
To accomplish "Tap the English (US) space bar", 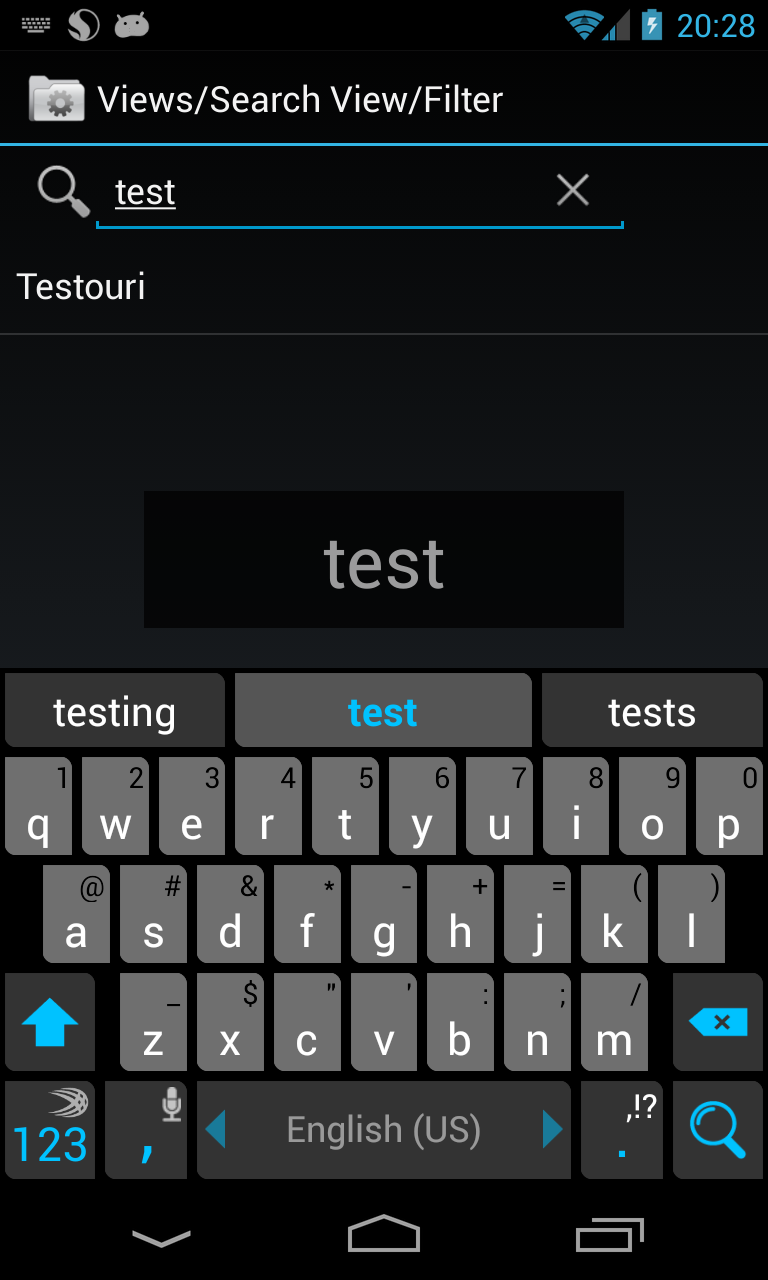I will [x=384, y=1130].
